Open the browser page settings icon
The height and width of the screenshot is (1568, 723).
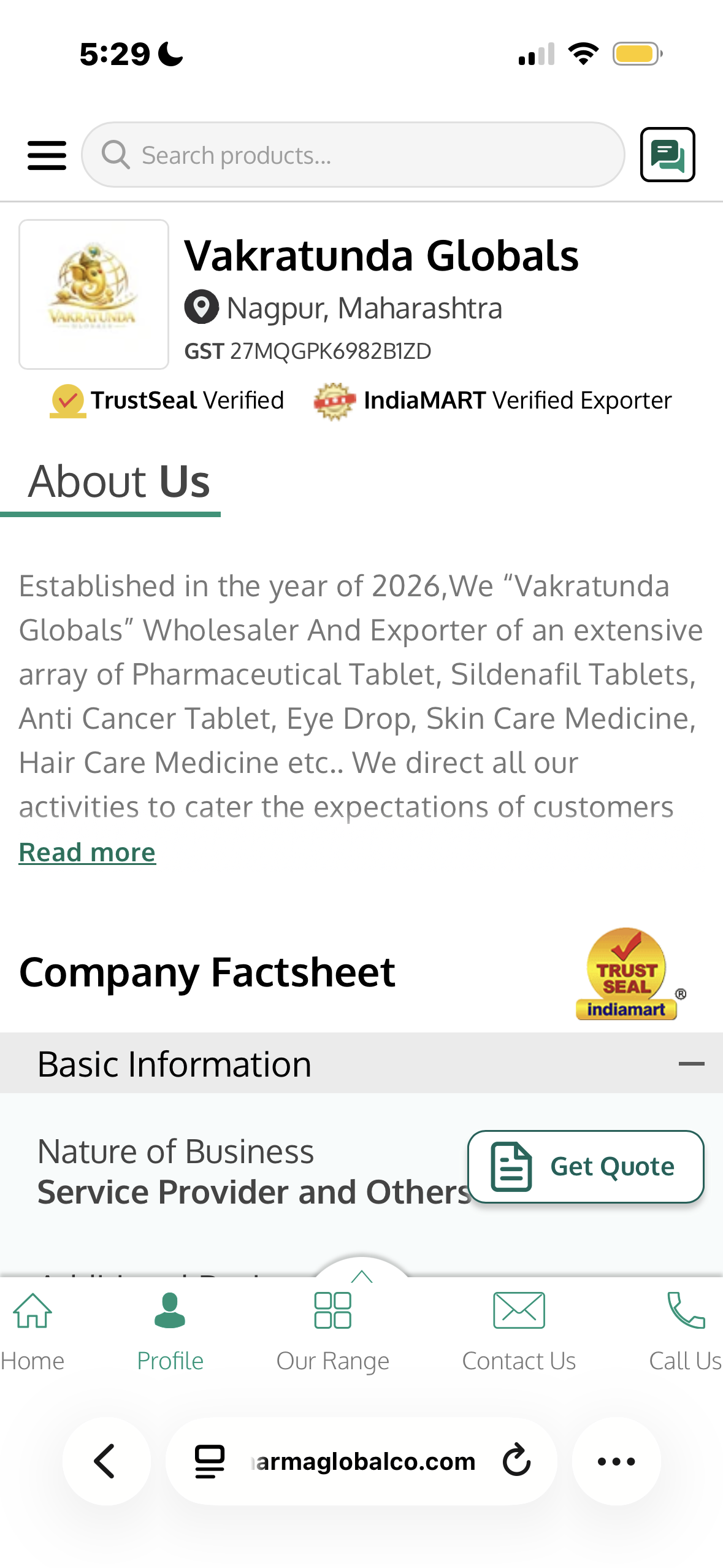[210, 1461]
